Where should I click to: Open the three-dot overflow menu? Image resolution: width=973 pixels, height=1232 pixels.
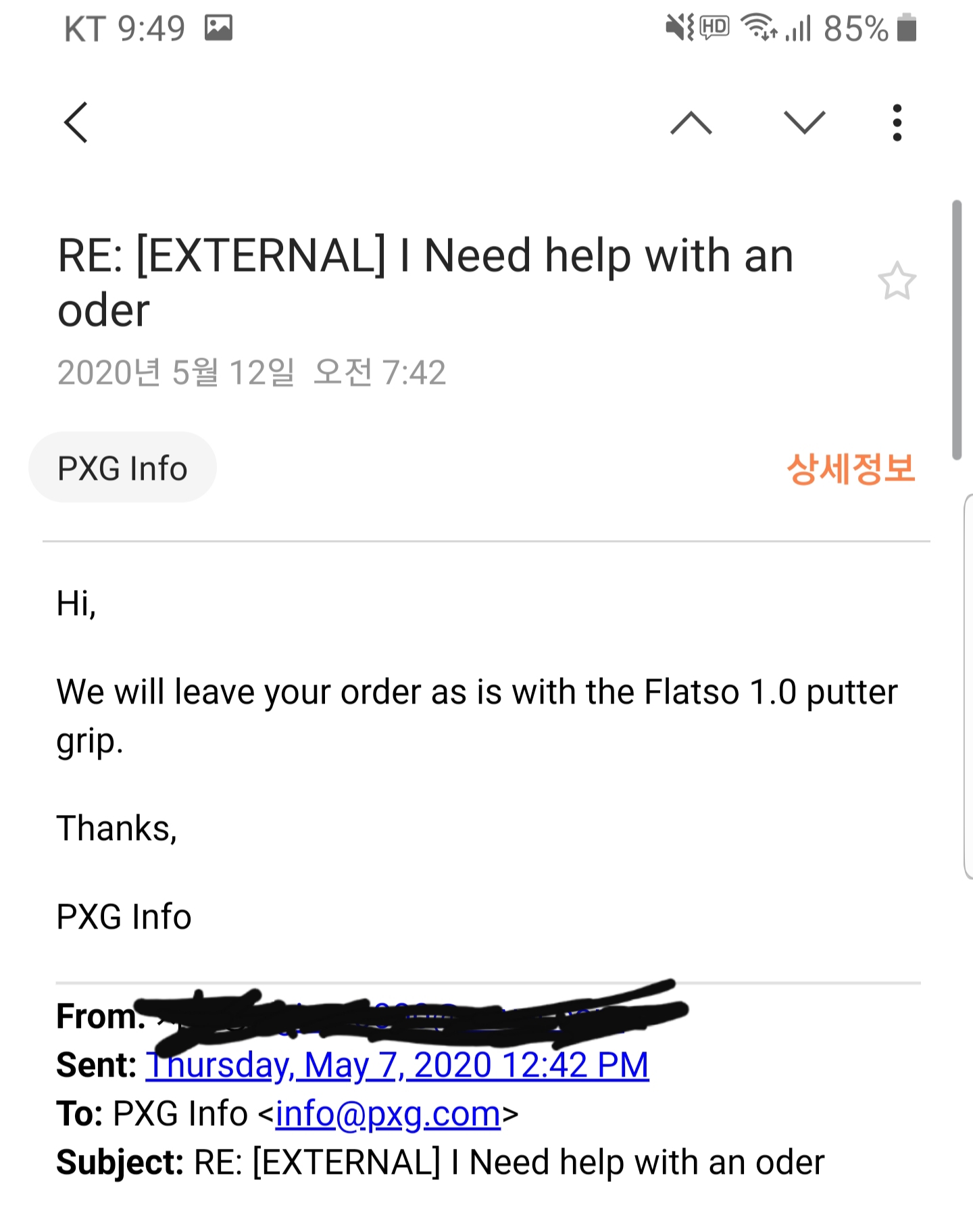click(897, 123)
